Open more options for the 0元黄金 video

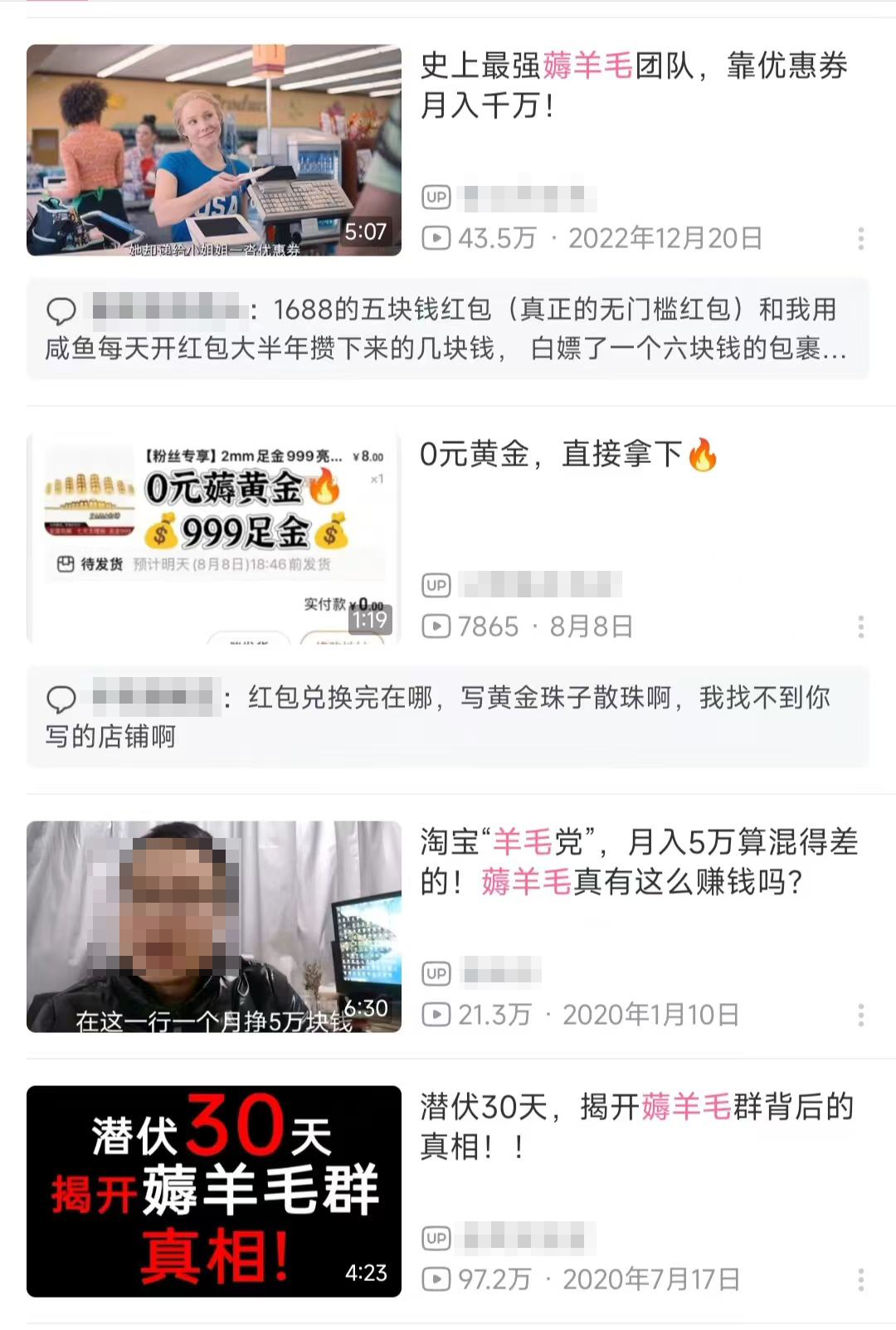[x=860, y=627]
